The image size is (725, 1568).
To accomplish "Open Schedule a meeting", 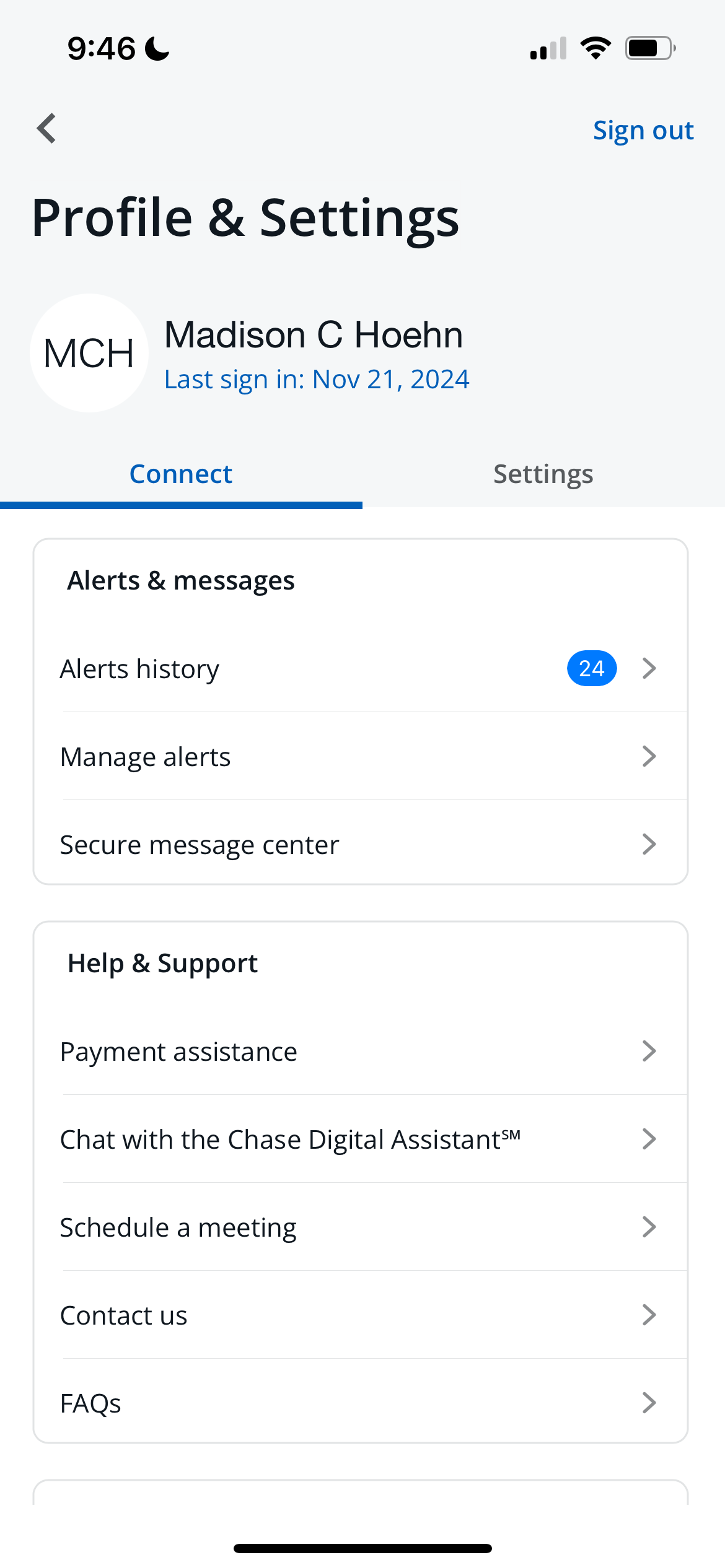I will click(x=359, y=1227).
